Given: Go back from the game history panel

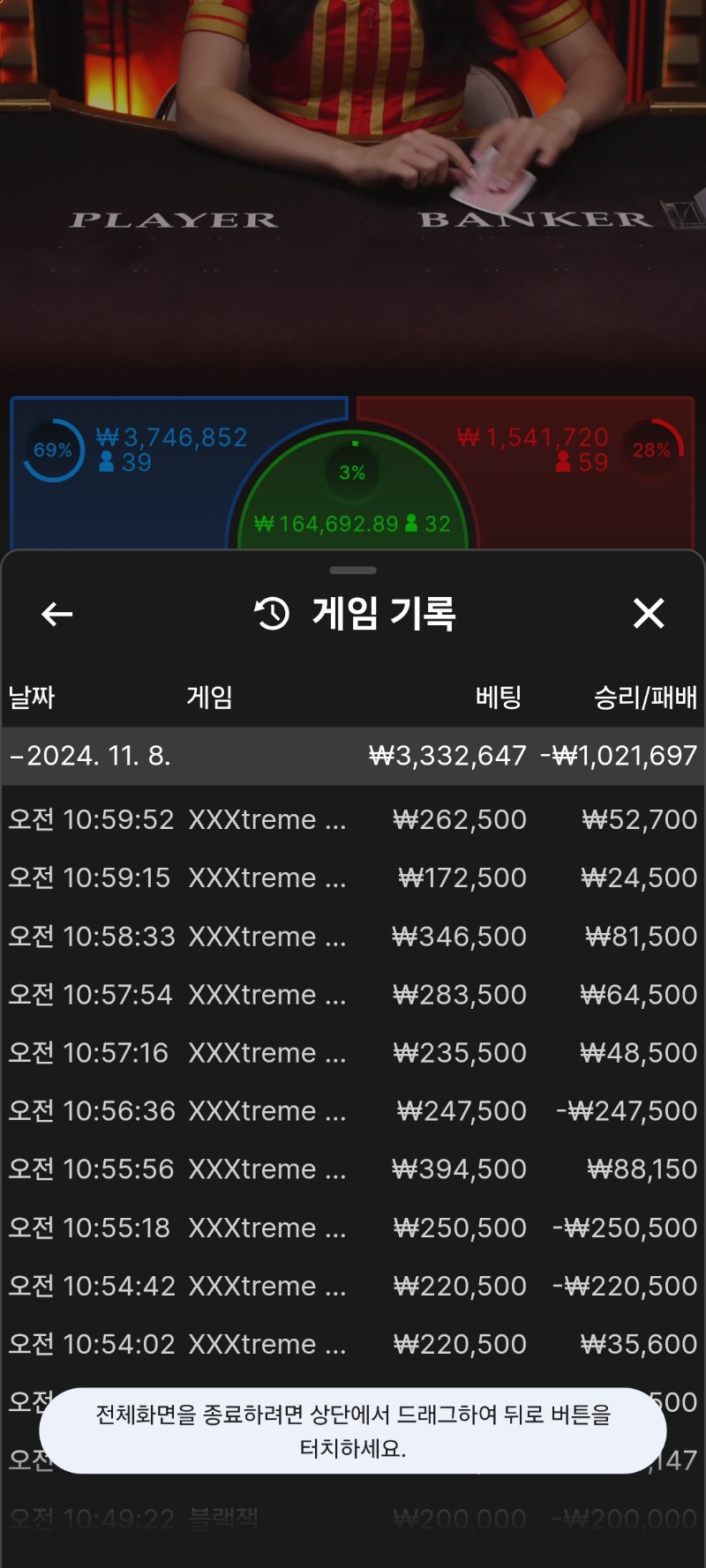Looking at the screenshot, I should (57, 614).
